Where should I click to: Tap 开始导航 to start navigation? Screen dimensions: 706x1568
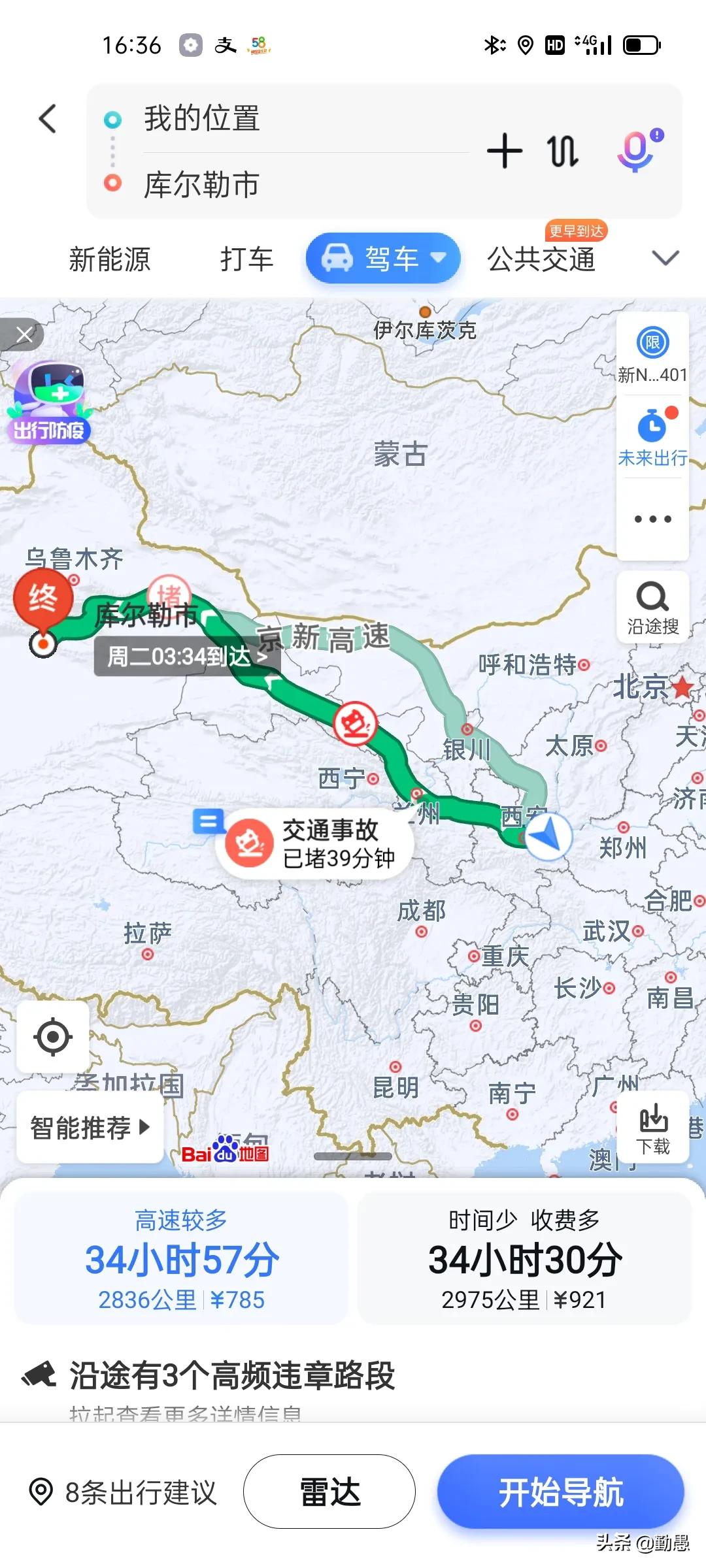click(561, 1492)
